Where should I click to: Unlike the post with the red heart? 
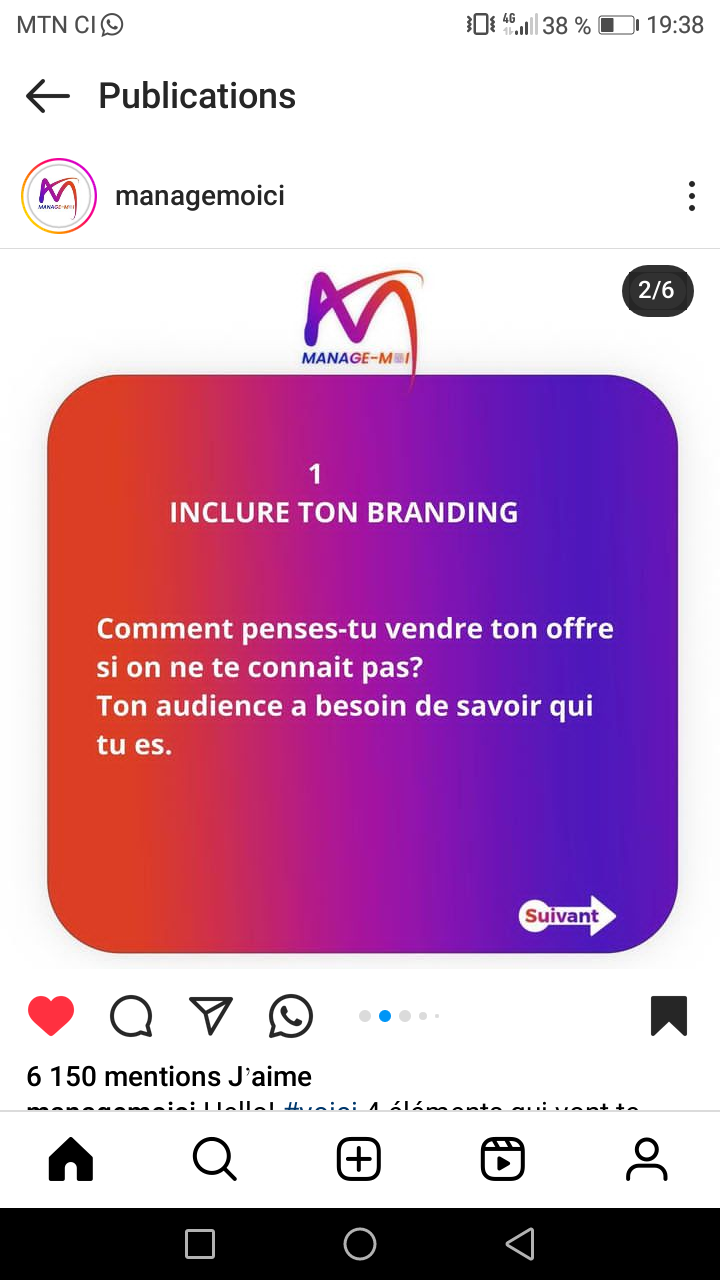coord(51,1016)
